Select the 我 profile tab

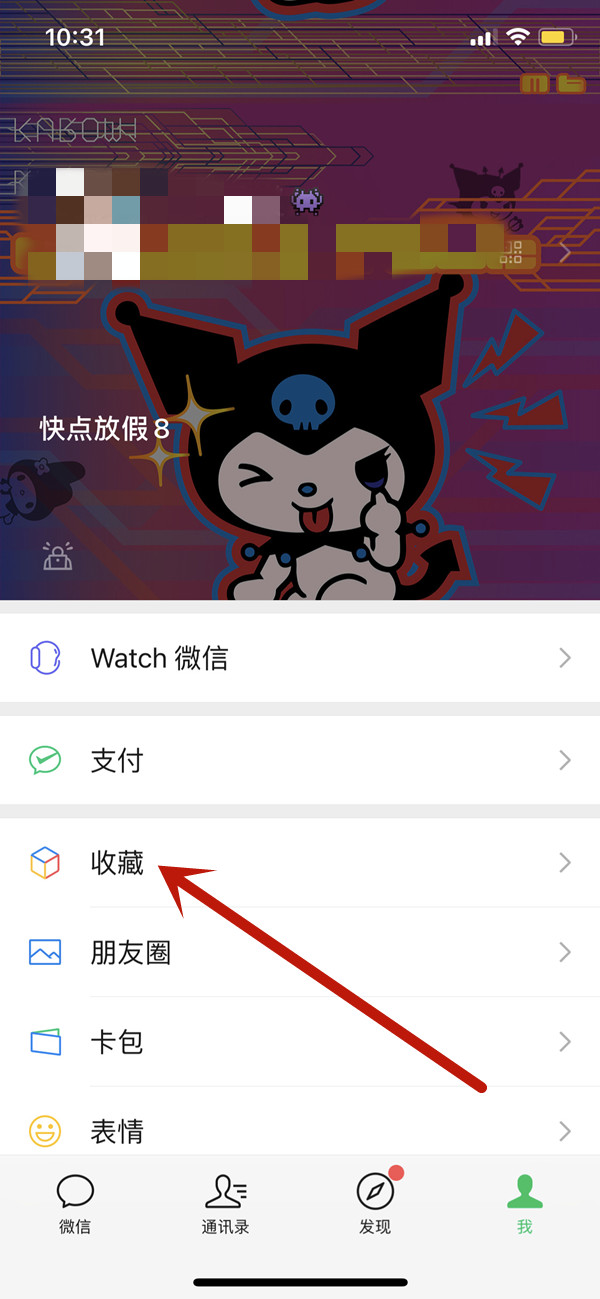coord(524,1203)
